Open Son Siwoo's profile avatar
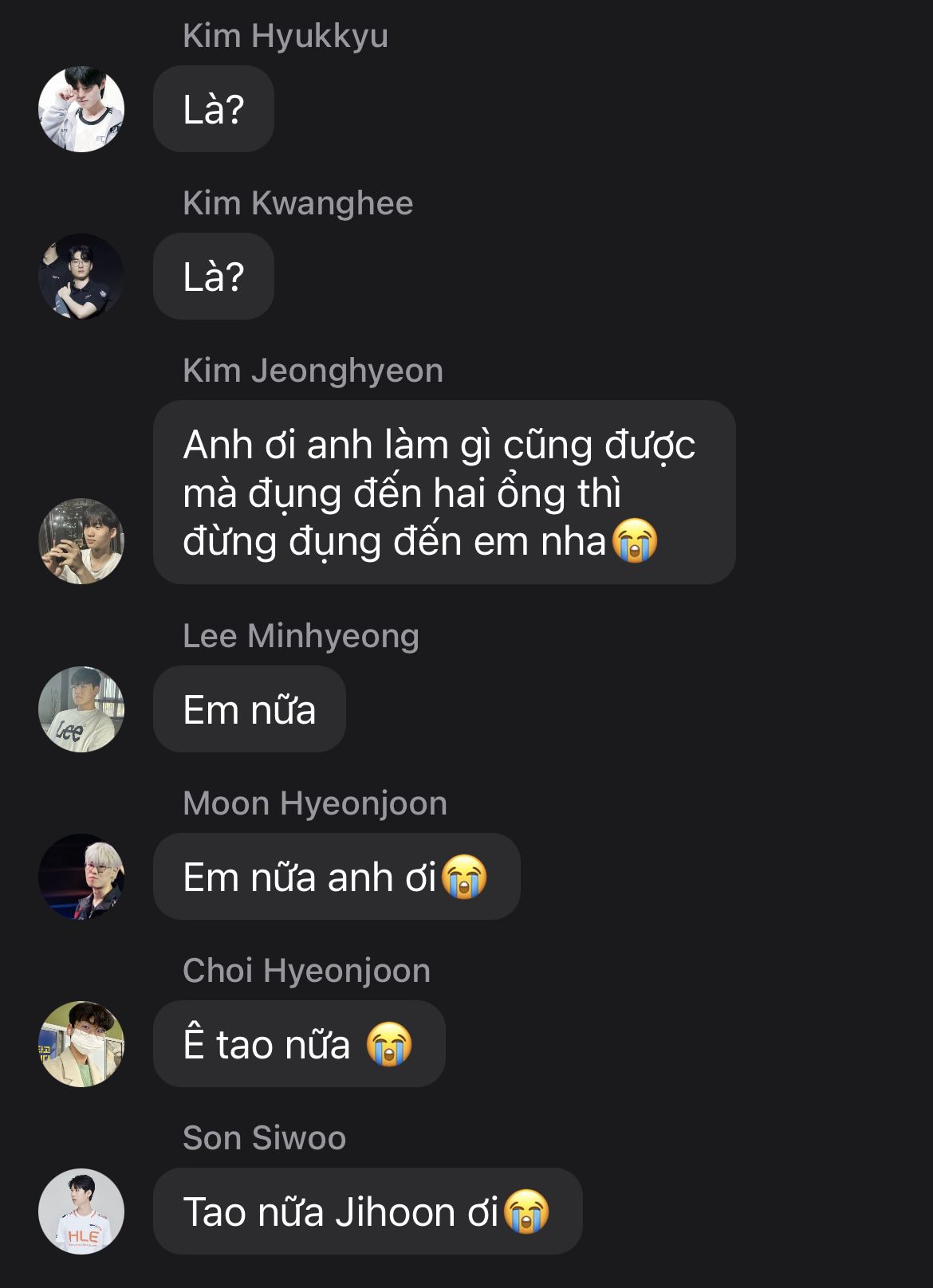 click(81, 1211)
